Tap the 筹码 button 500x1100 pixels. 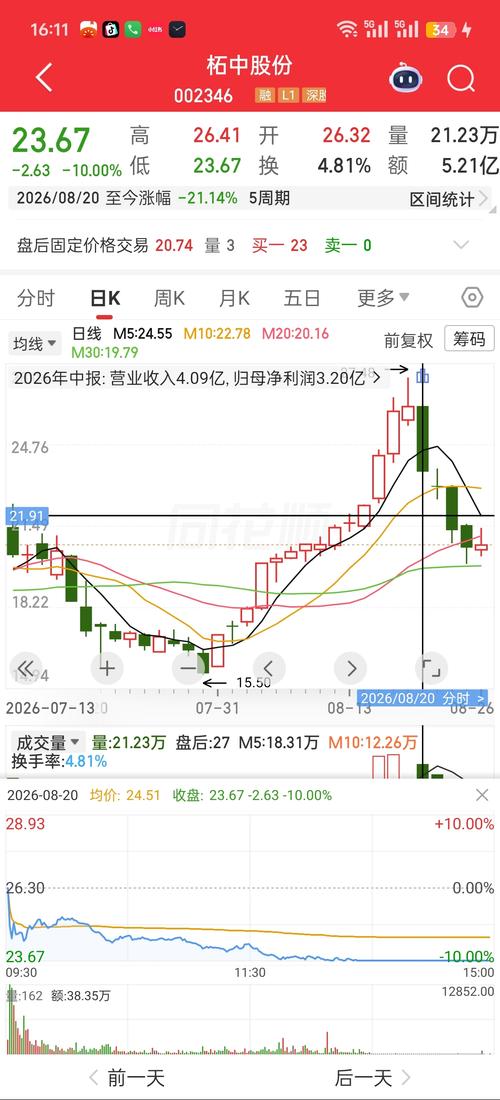coord(469,340)
